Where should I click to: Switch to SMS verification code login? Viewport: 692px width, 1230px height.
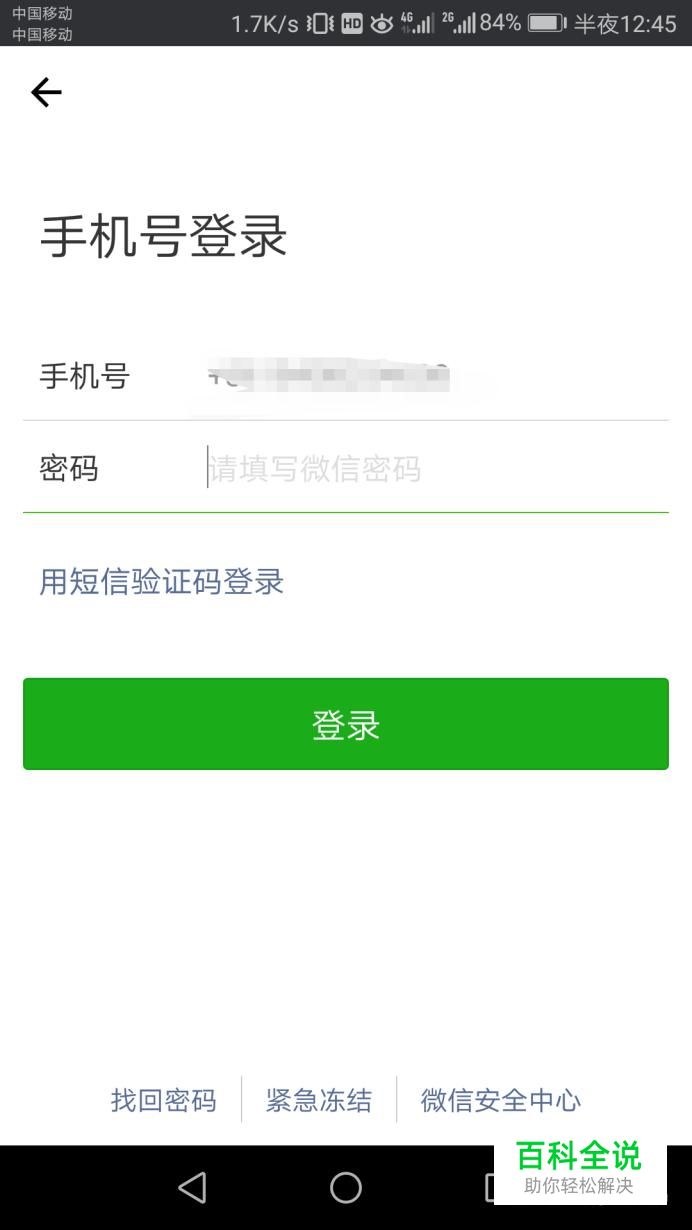click(162, 582)
